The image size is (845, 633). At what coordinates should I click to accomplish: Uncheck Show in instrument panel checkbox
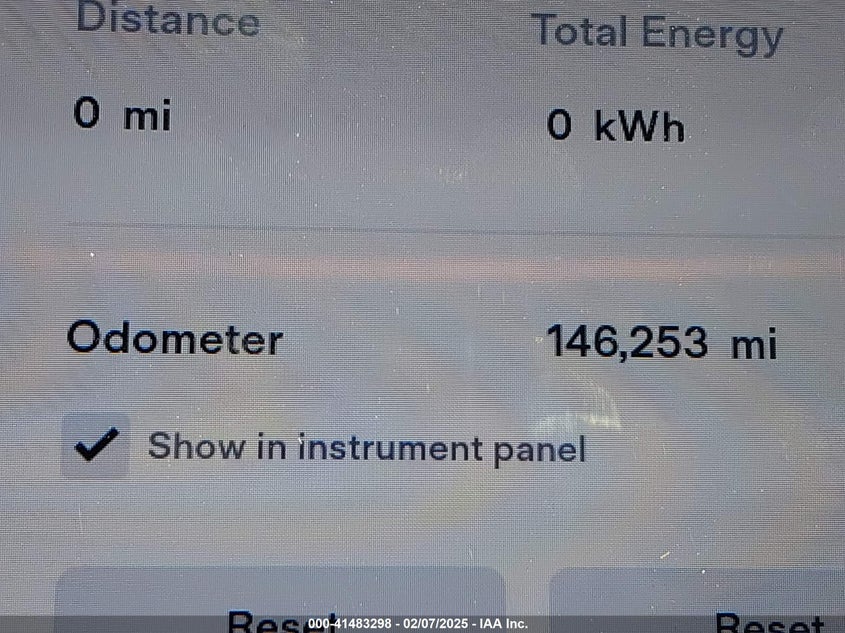tap(96, 445)
